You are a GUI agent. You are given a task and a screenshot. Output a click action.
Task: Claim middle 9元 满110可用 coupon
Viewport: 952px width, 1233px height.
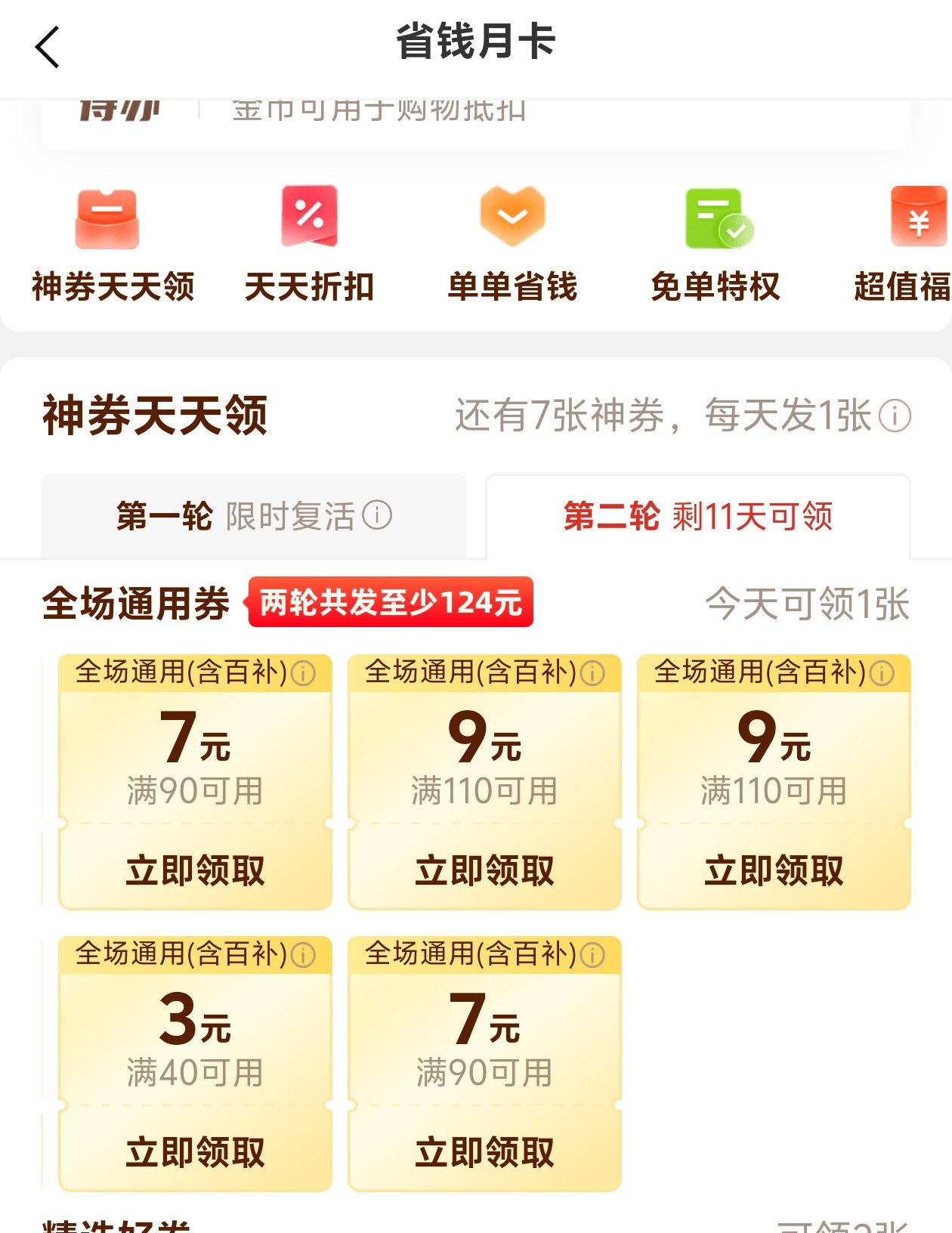click(x=484, y=870)
